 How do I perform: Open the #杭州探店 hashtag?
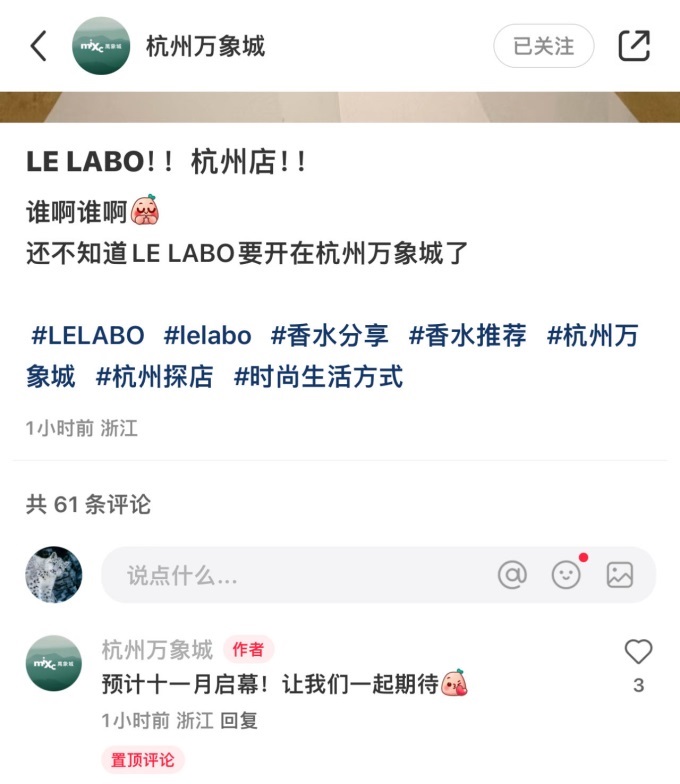[x=154, y=377]
